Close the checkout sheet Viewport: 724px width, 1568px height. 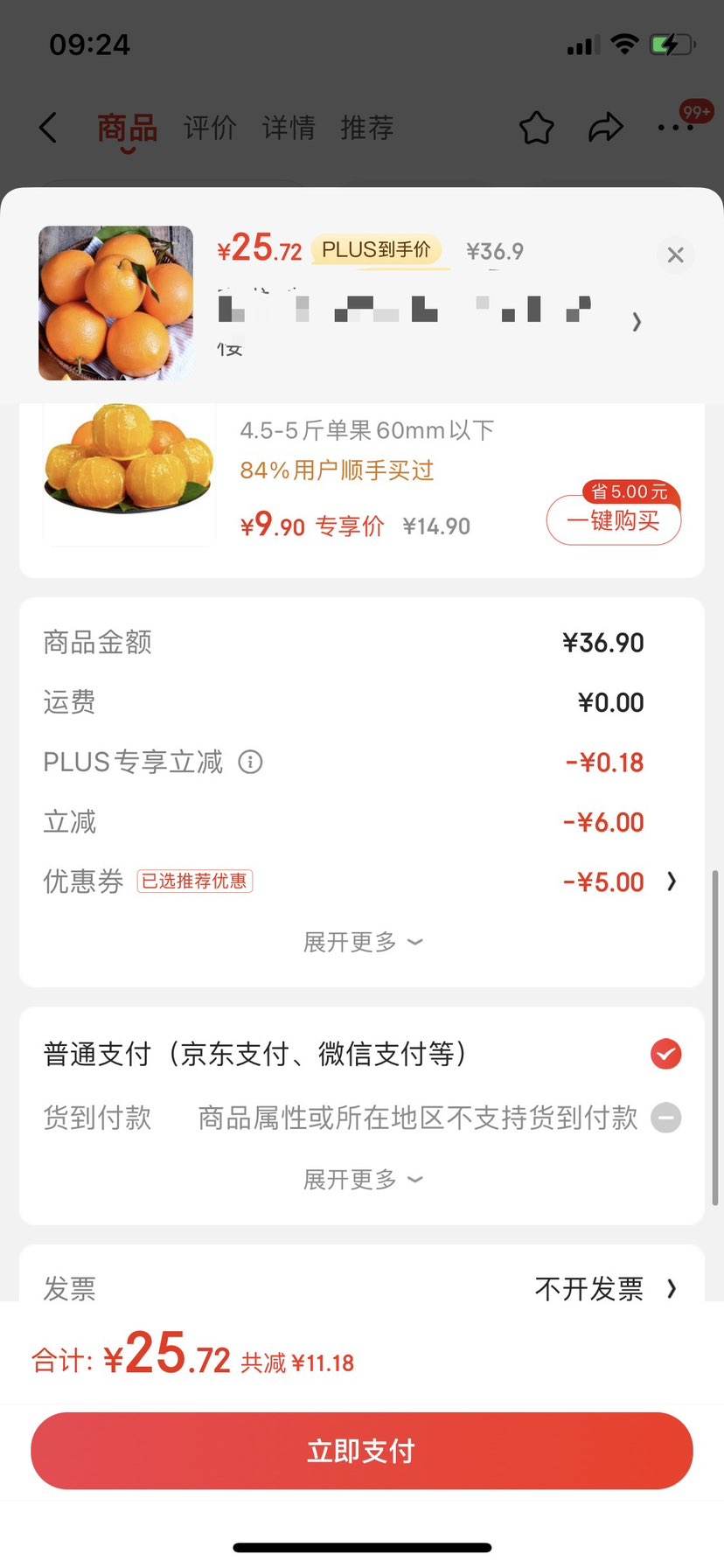(675, 255)
